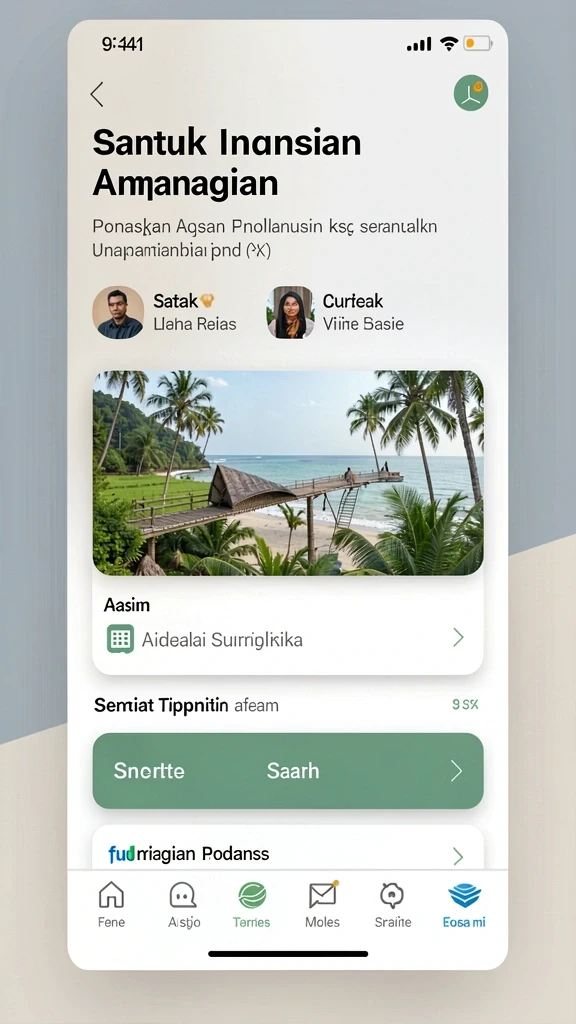Image resolution: width=576 pixels, height=1024 pixels.
Task: Switch to the Aistjo chat tab
Action: 184,904
